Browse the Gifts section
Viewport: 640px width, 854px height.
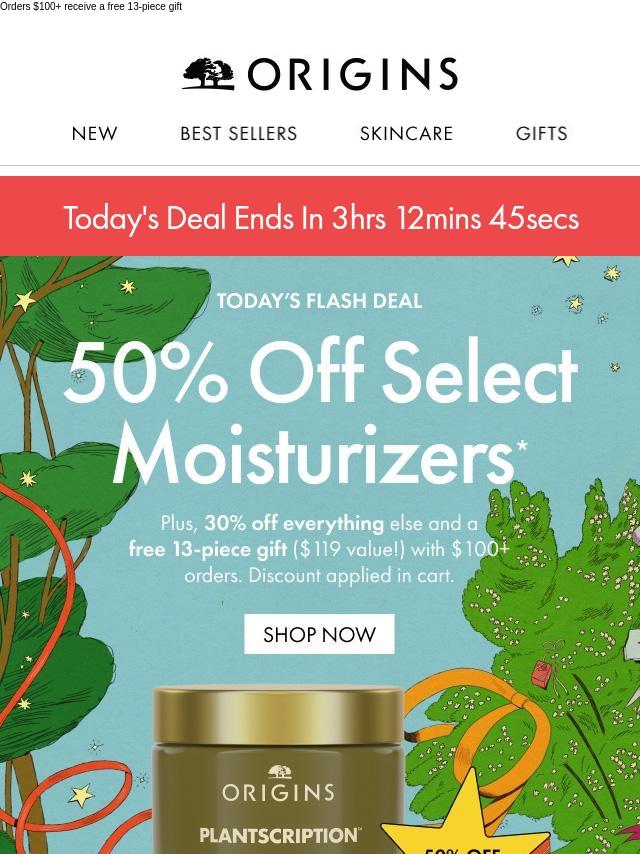[x=541, y=134]
